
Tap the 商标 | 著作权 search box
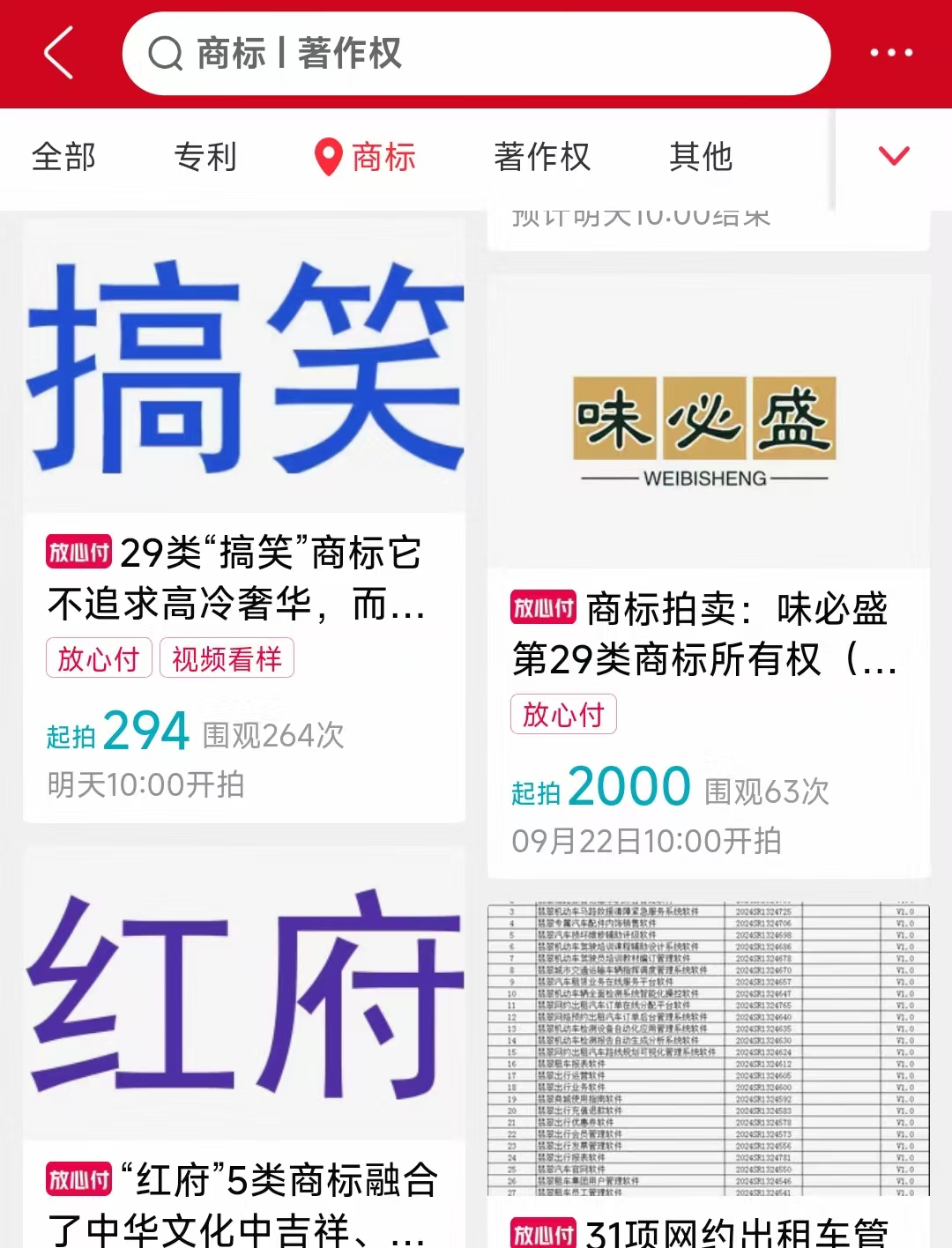[x=476, y=53]
